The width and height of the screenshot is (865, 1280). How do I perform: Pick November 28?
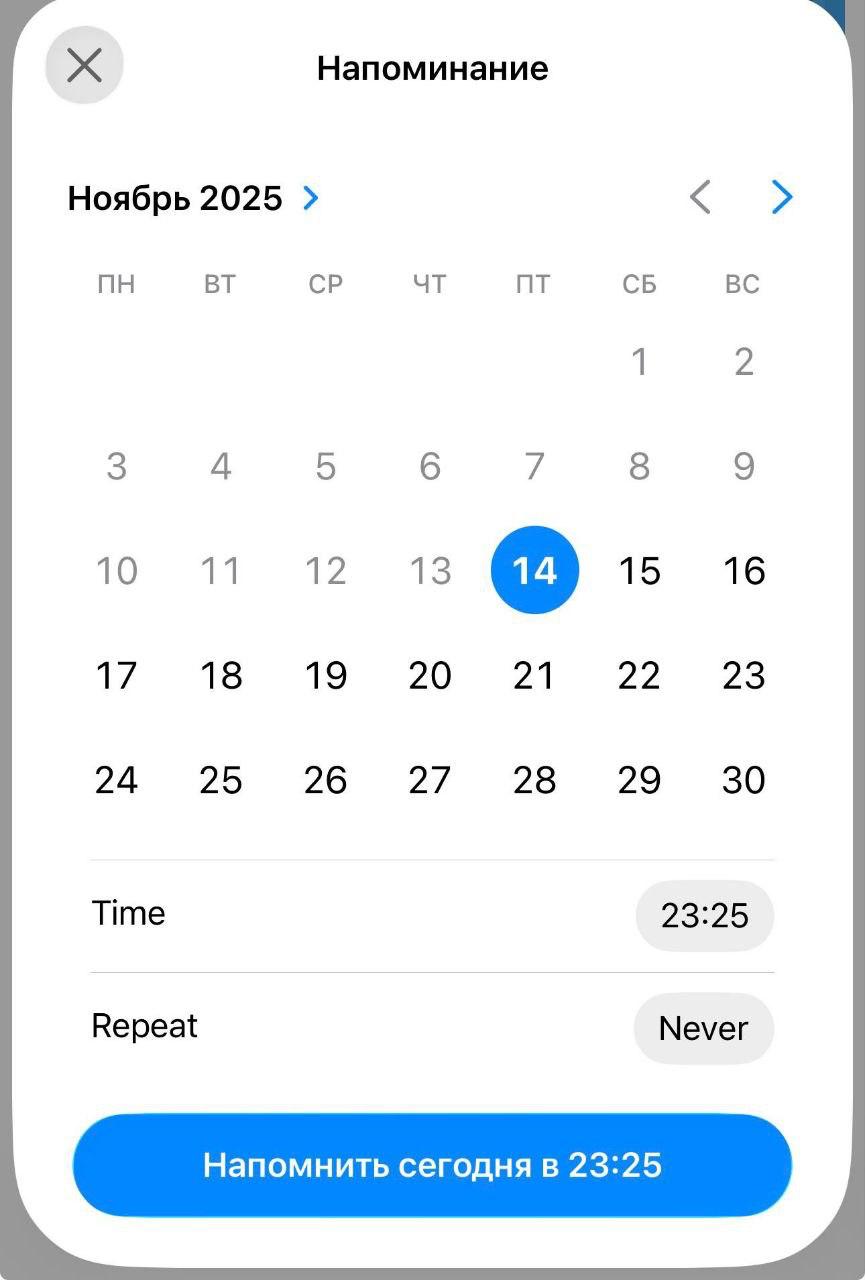click(534, 780)
